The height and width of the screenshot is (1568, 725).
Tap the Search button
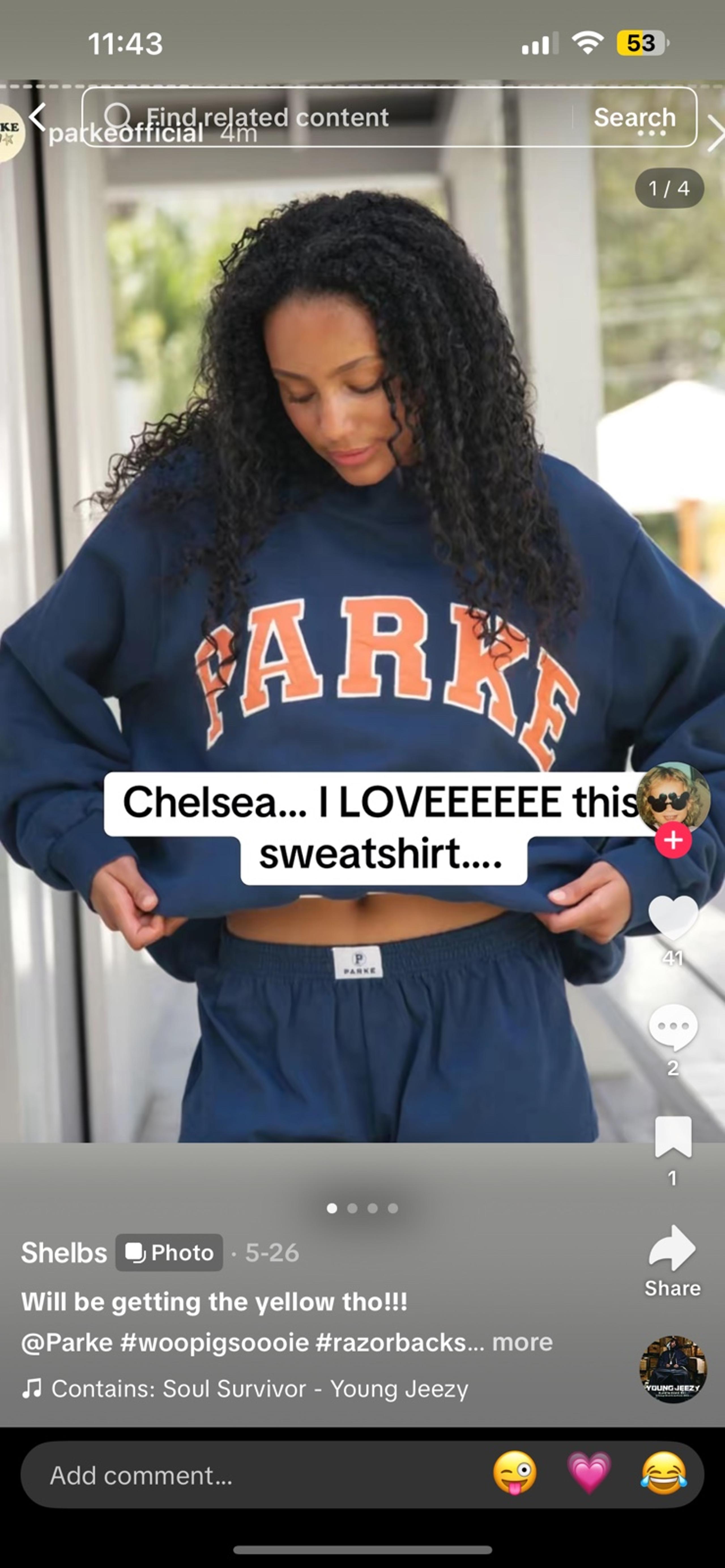pos(634,117)
